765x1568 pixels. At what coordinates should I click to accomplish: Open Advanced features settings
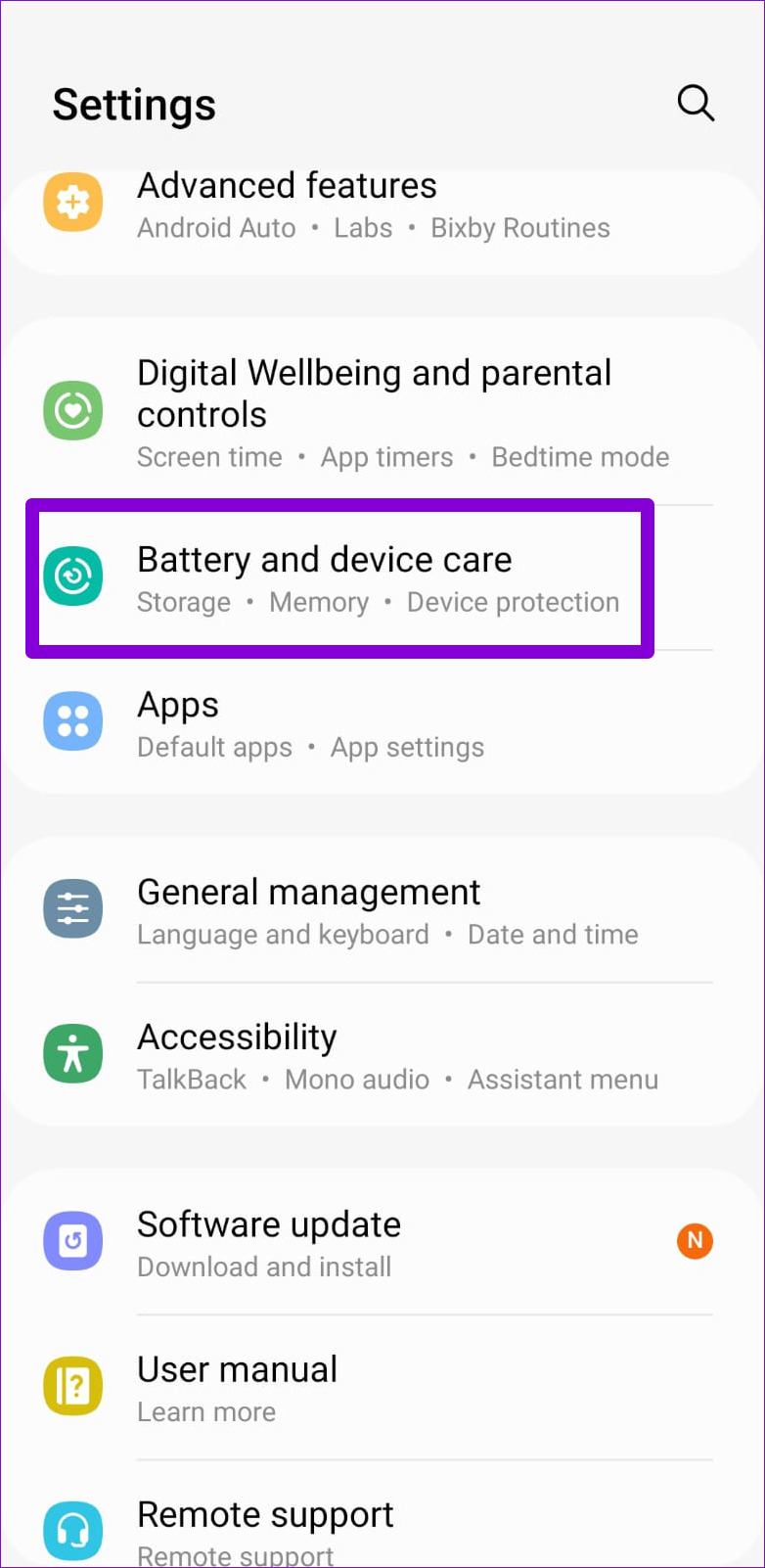coord(382,207)
